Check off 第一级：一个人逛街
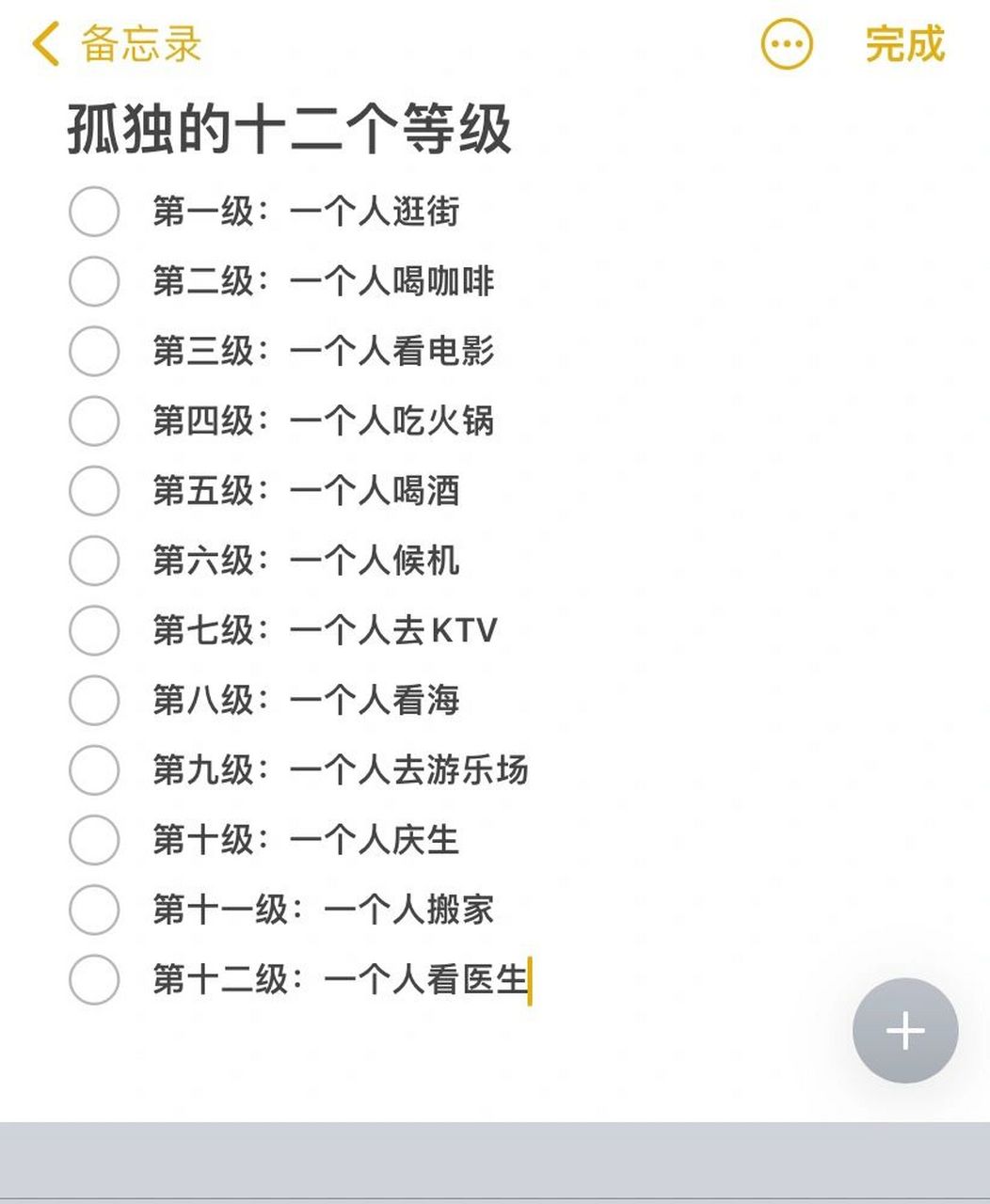This screenshot has height=1204, width=990. [x=95, y=212]
